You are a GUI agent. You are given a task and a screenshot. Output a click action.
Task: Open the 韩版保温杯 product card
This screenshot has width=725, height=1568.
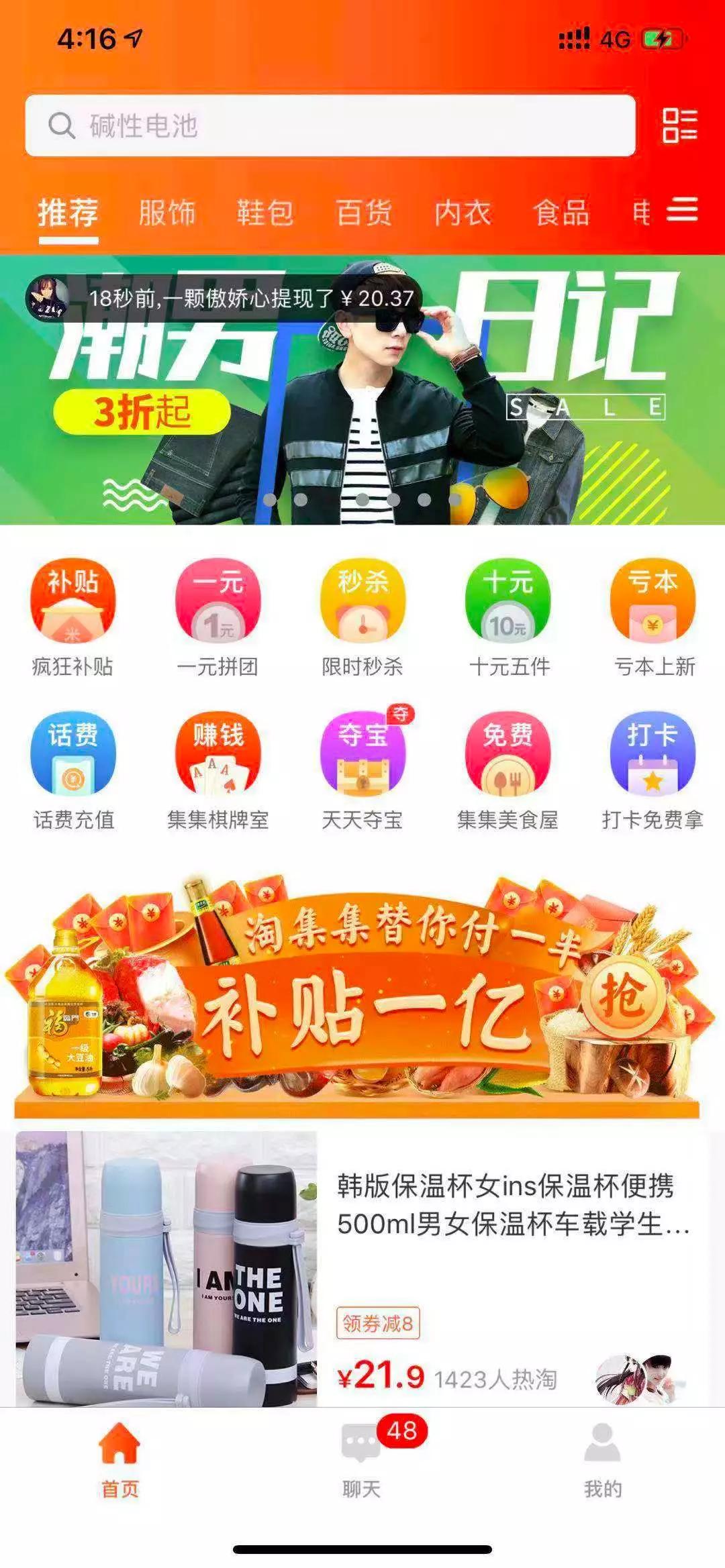(362, 1269)
